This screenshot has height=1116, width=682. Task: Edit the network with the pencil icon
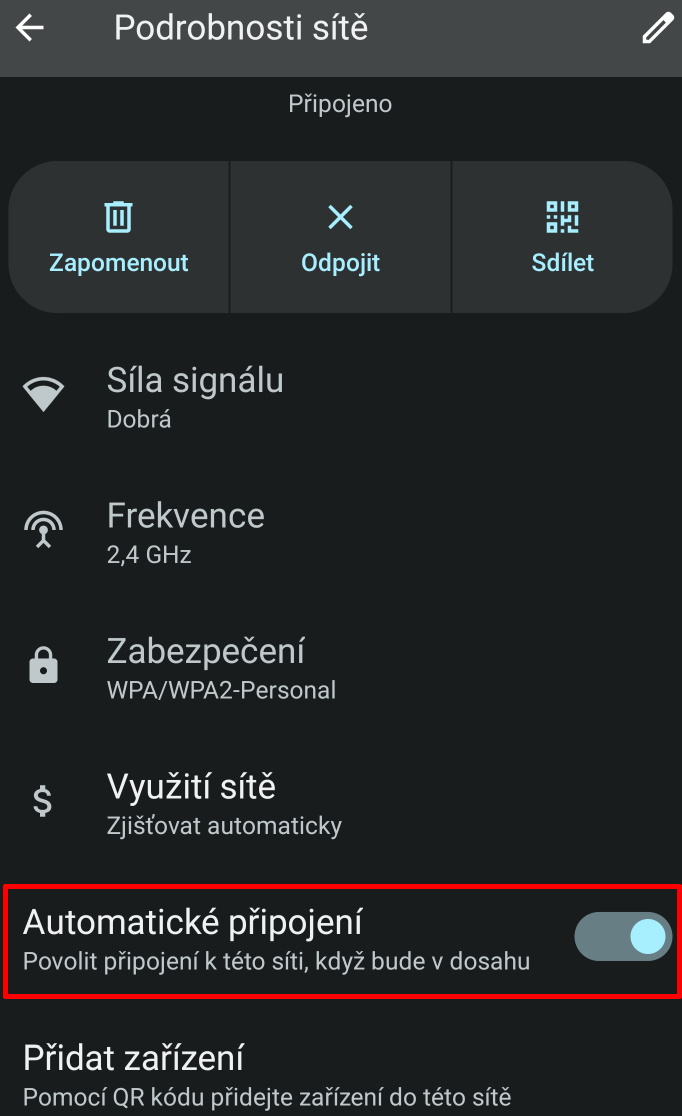pyautogui.click(x=657, y=28)
